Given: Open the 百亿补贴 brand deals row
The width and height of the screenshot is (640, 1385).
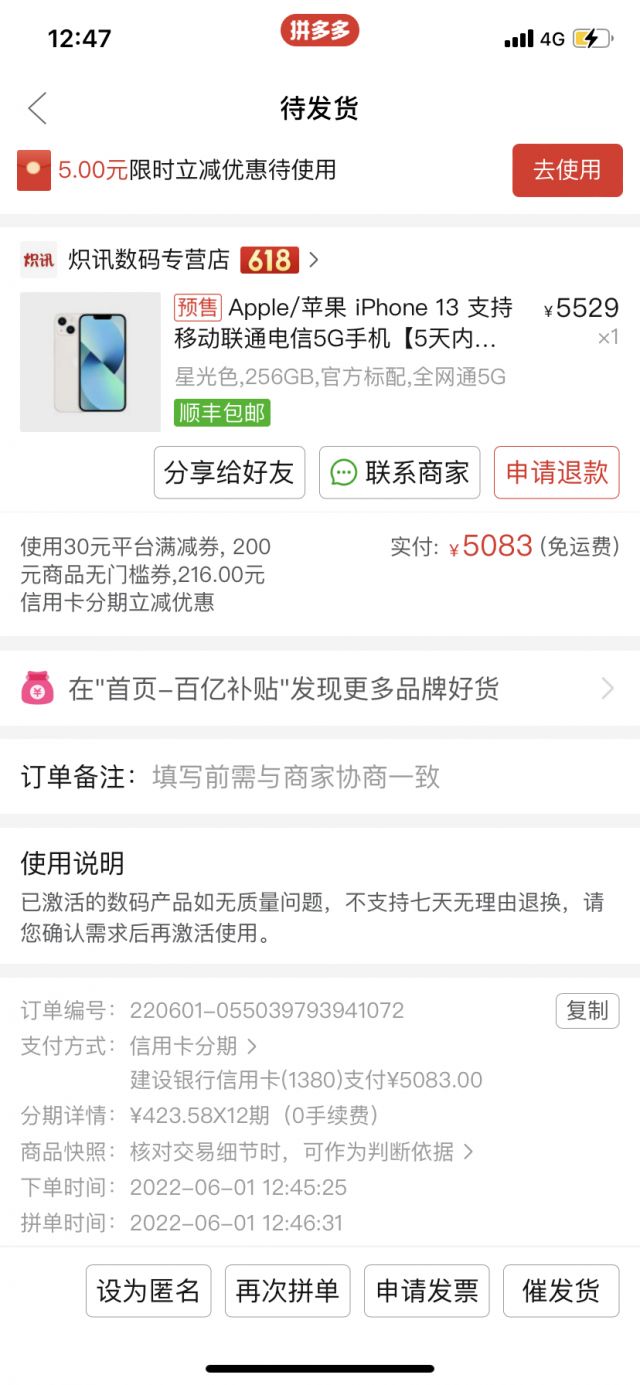Looking at the screenshot, I should click(x=320, y=688).
